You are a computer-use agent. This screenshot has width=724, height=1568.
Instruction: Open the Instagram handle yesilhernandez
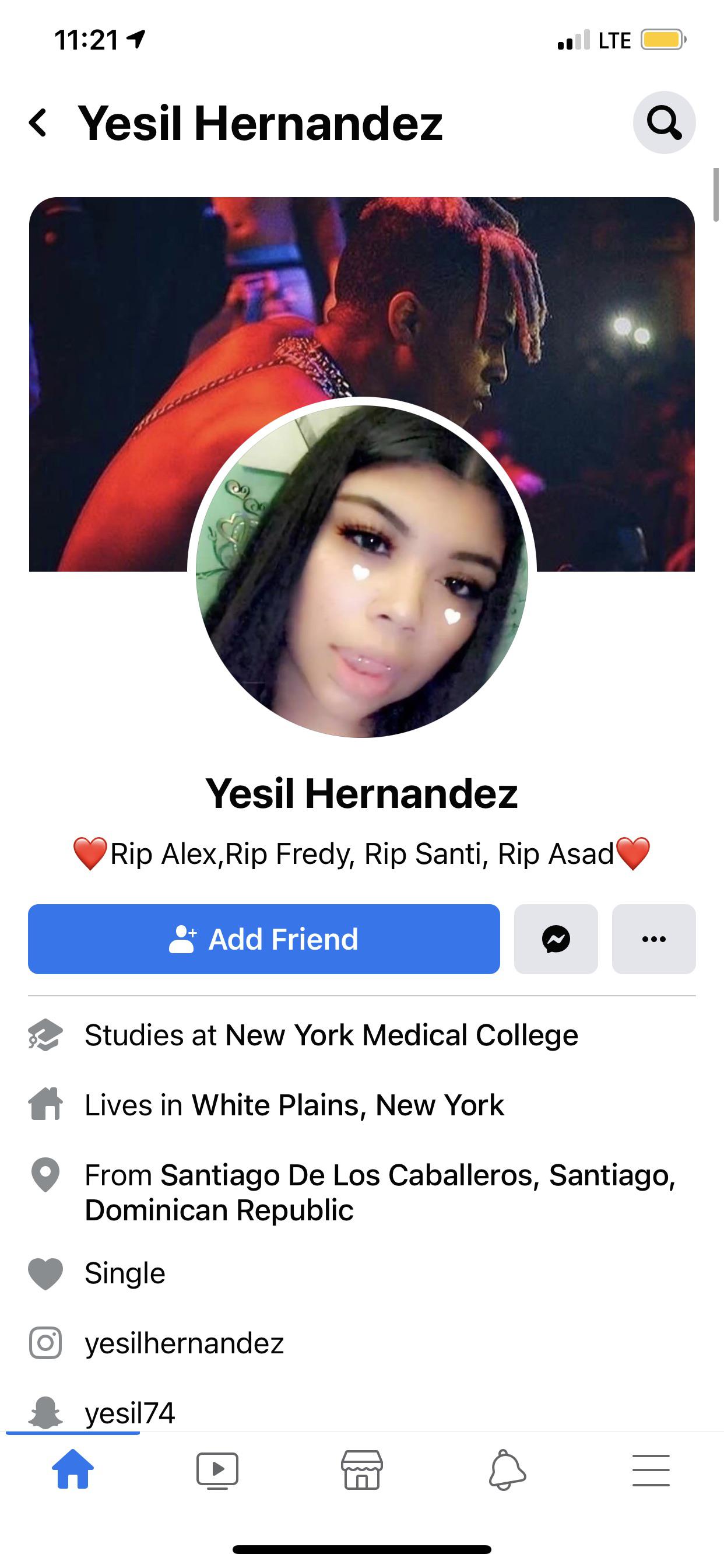(184, 1343)
